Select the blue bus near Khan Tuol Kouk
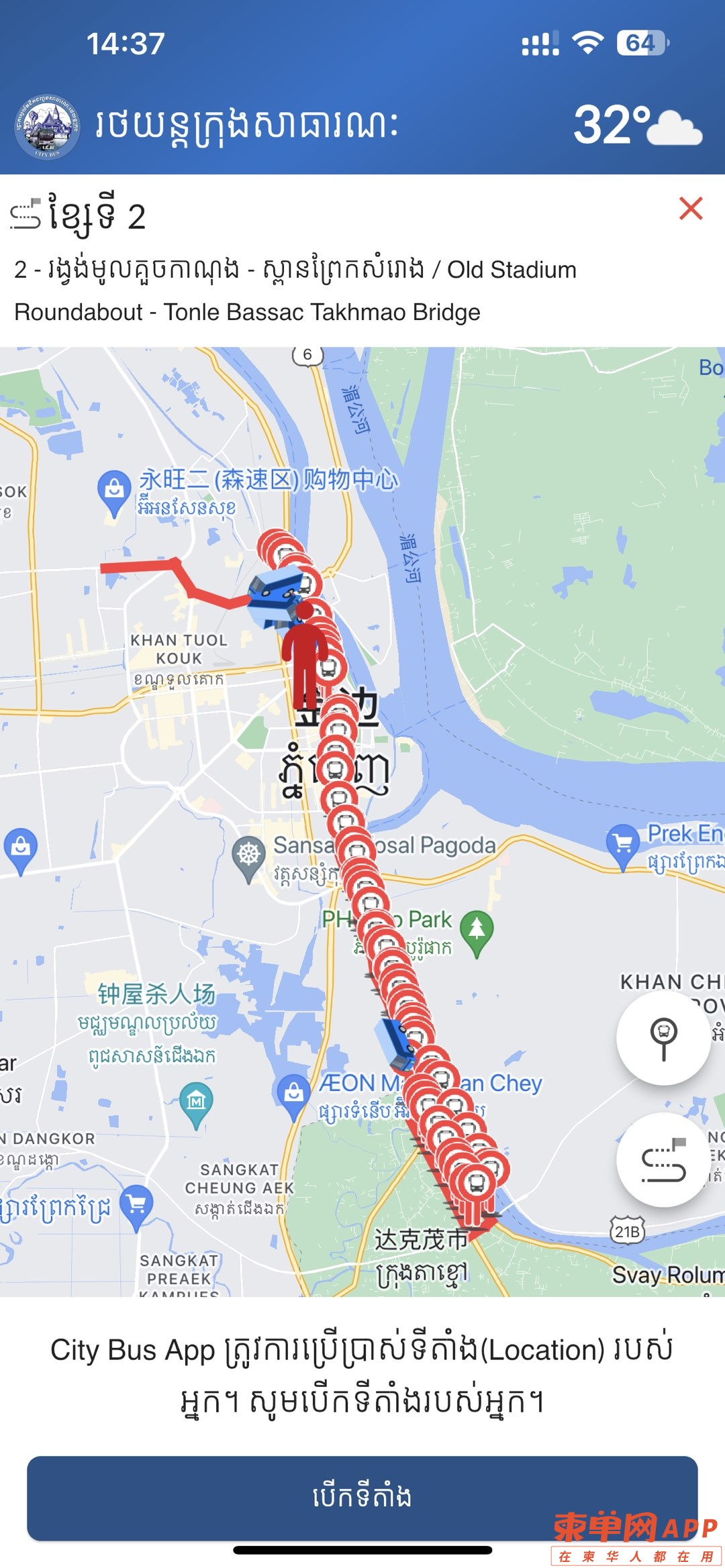725x1568 pixels. [274, 594]
